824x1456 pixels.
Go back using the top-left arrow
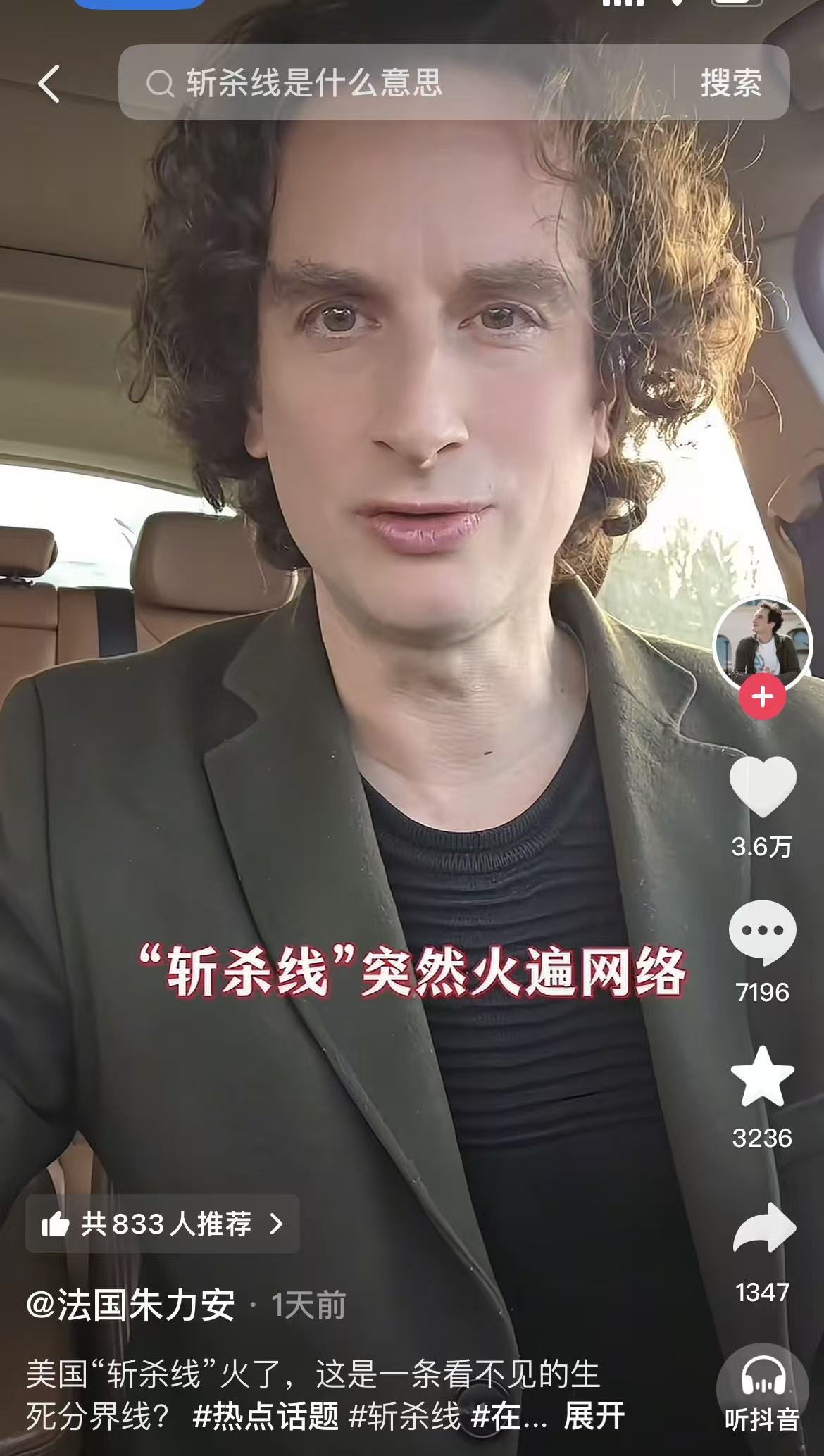[49, 84]
